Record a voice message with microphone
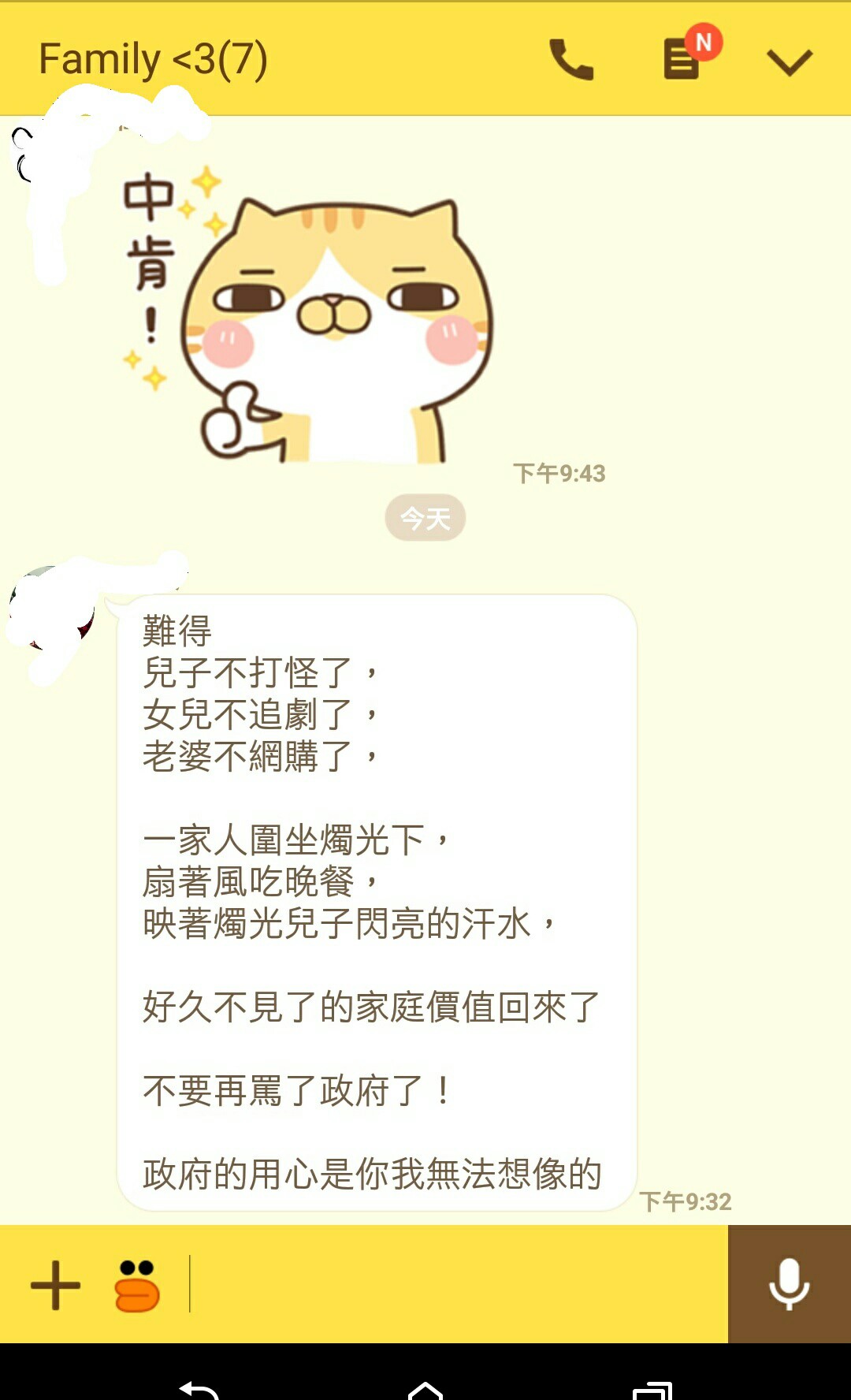 (x=789, y=1285)
